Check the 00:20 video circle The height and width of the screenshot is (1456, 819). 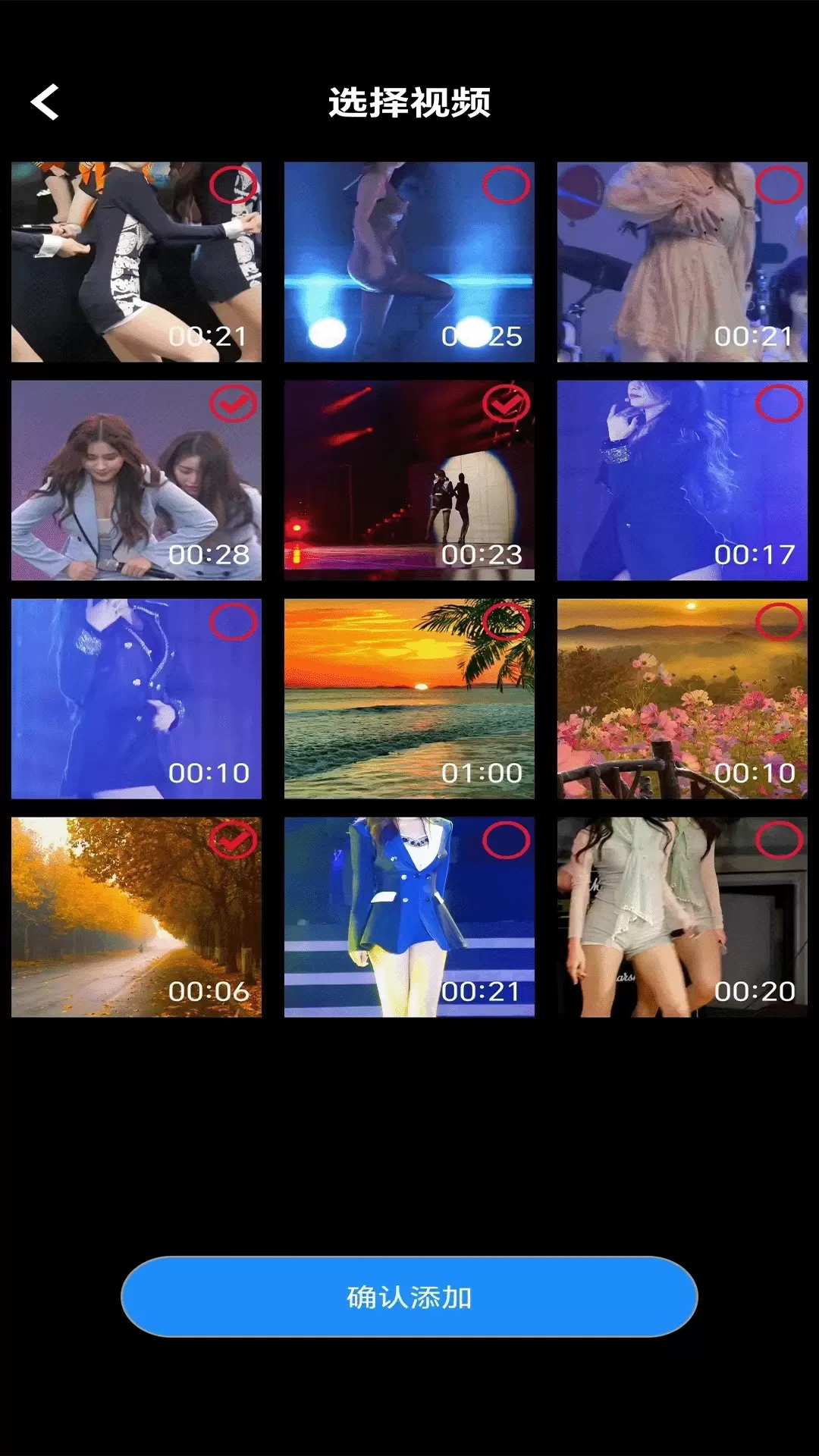[x=779, y=840]
